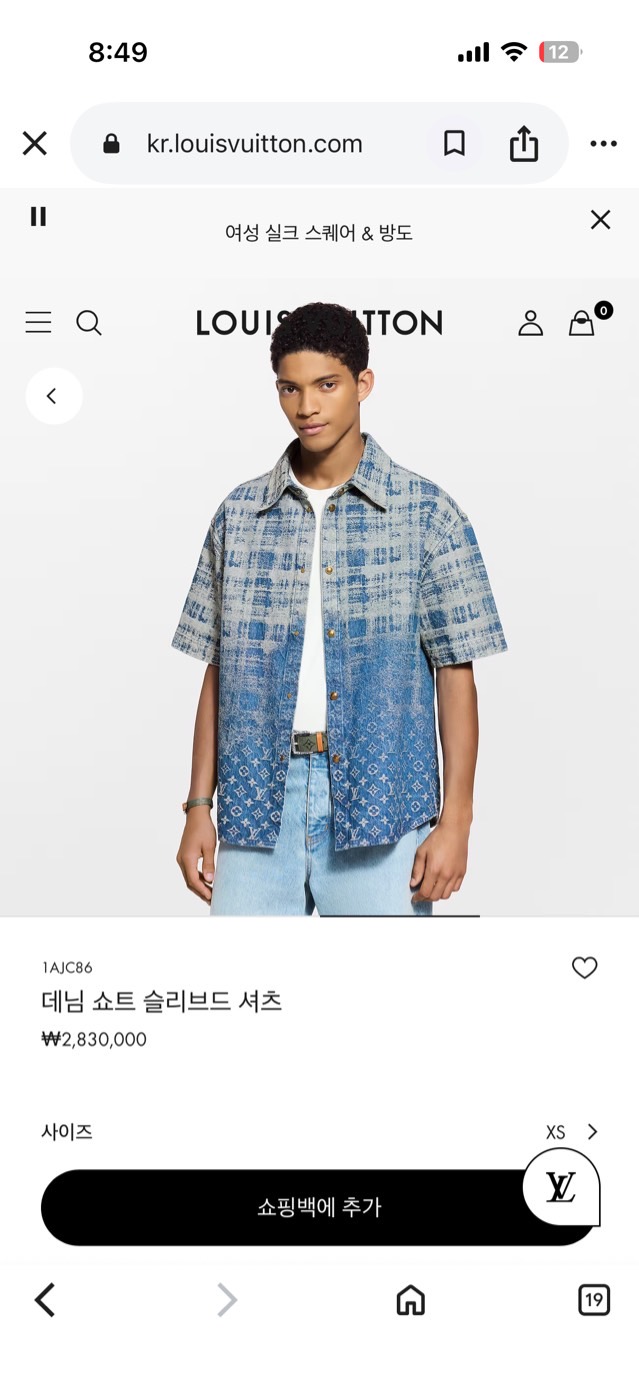Go to the previous page in browser
This screenshot has width=639, height=1391.
click(x=45, y=1300)
